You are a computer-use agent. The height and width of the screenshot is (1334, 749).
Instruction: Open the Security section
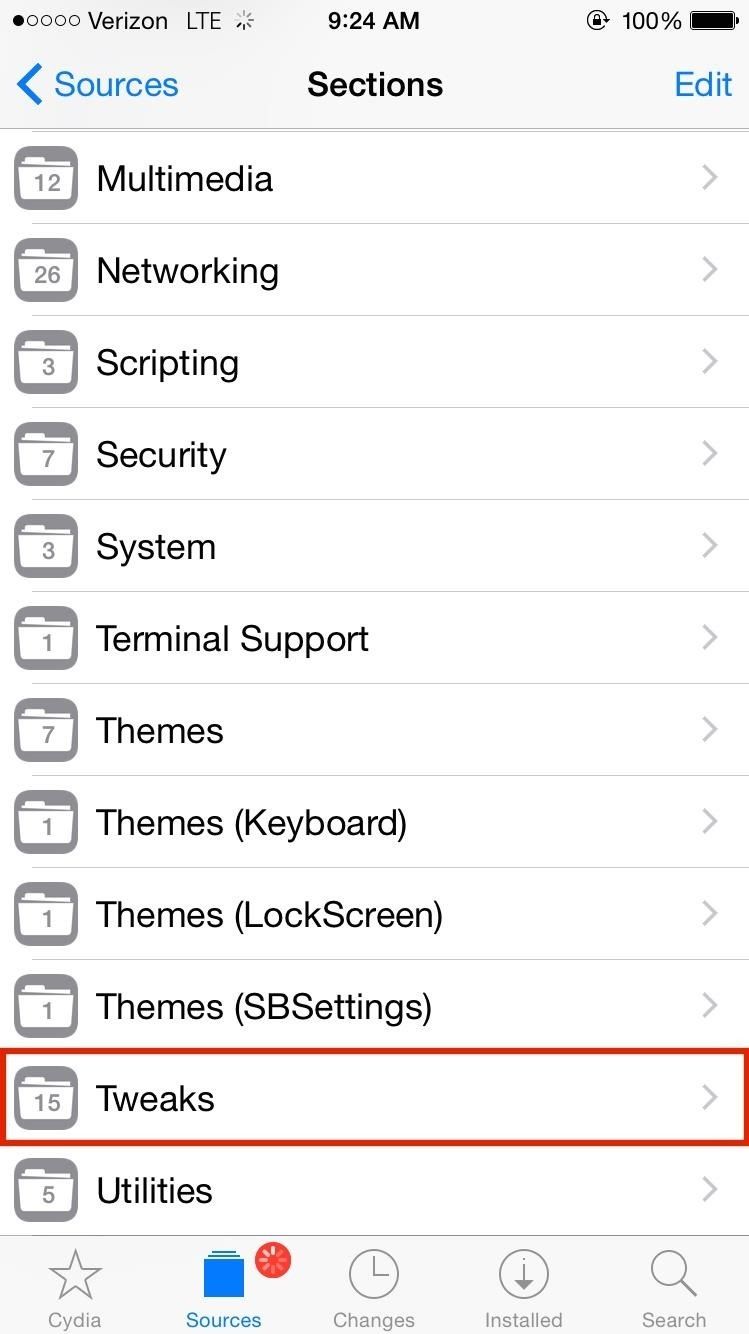(374, 455)
